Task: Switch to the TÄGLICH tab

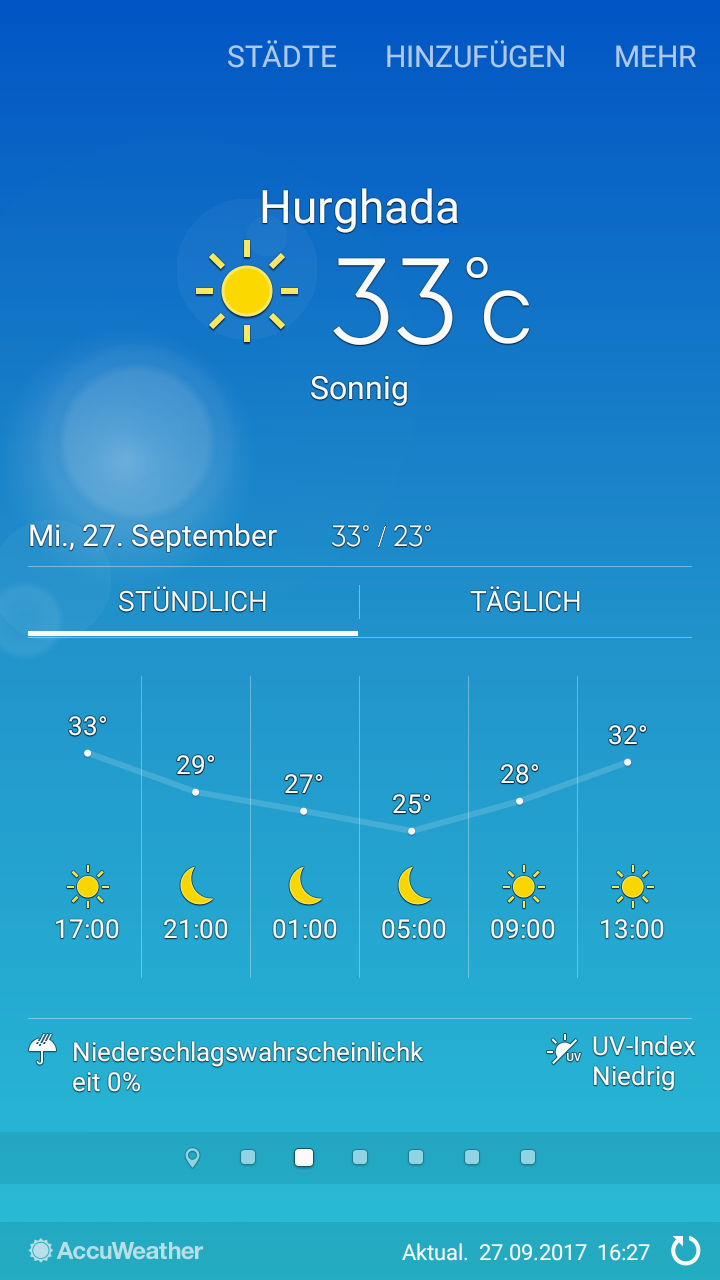Action: pos(525,602)
